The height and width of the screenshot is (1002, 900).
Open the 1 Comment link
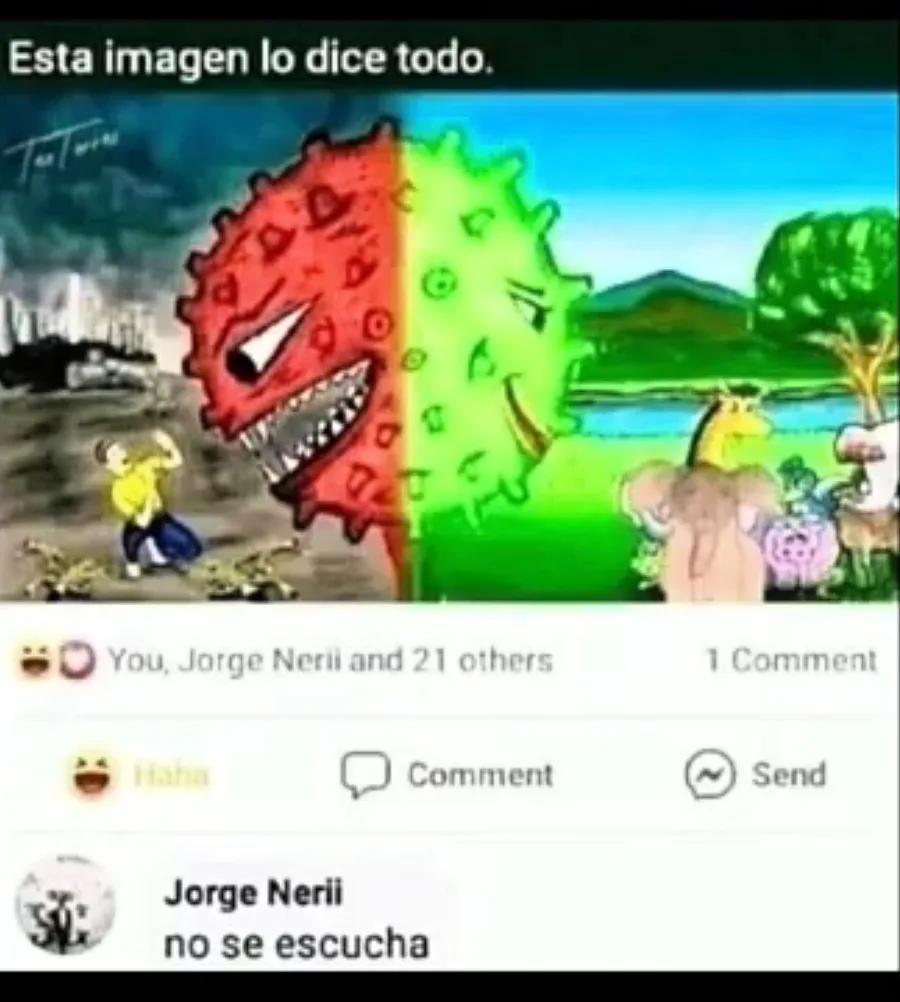pos(791,661)
